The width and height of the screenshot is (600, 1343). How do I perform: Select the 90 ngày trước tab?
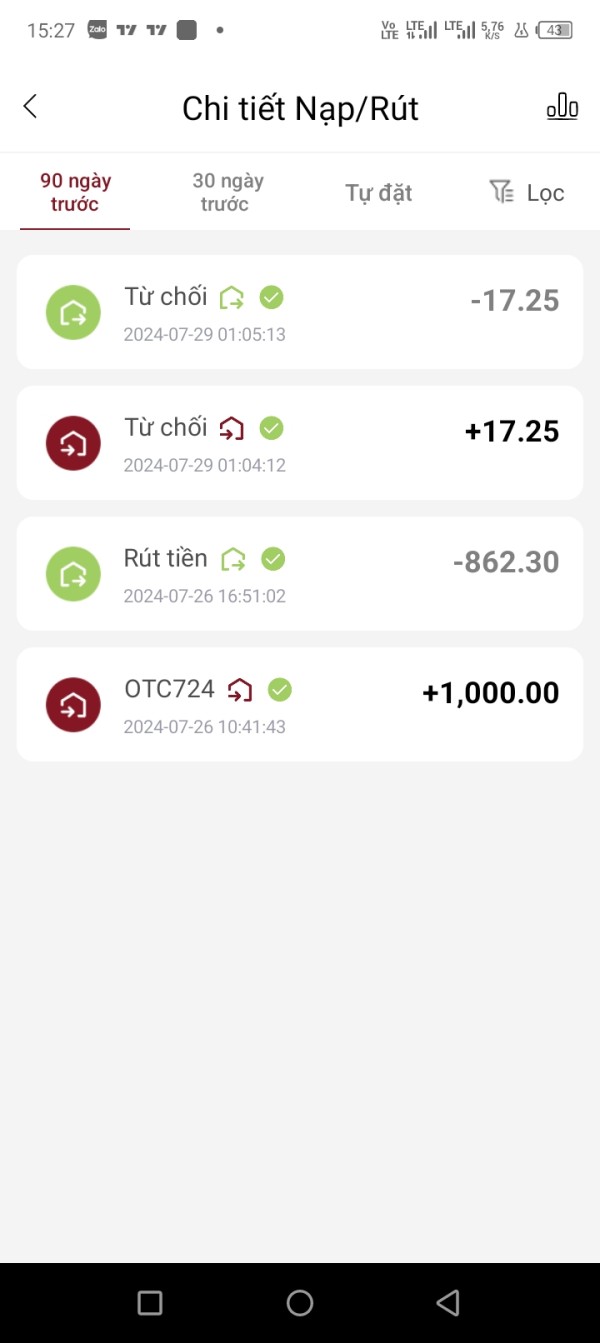click(x=75, y=192)
